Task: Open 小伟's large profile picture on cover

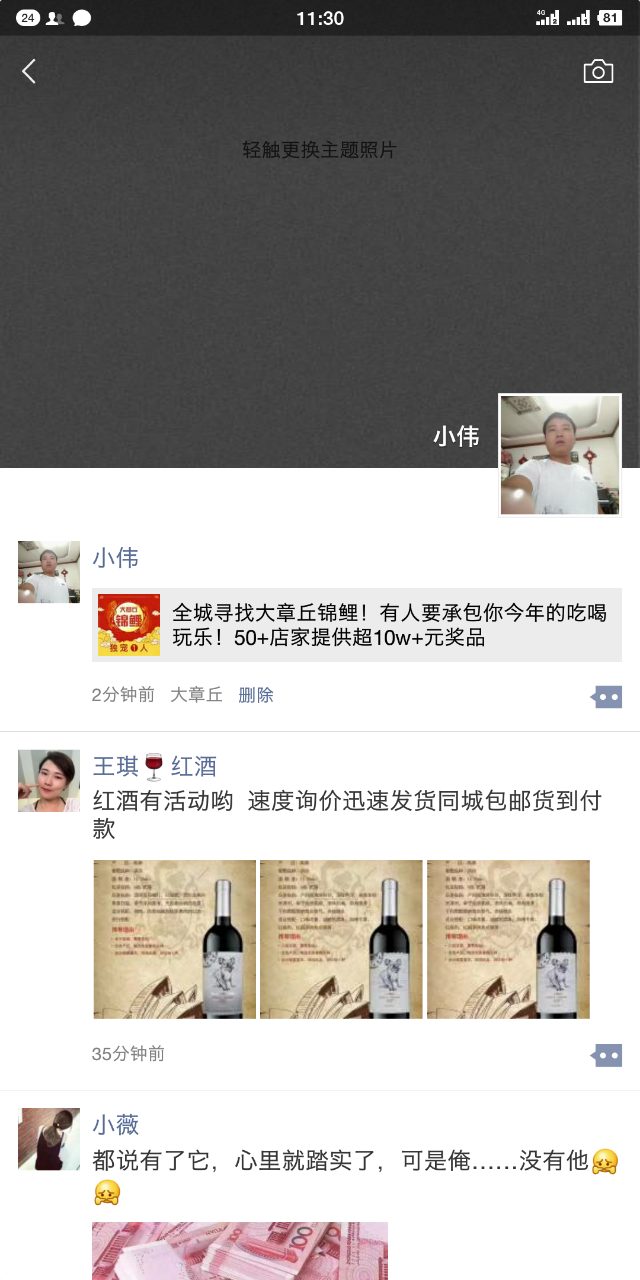Action: (x=559, y=454)
